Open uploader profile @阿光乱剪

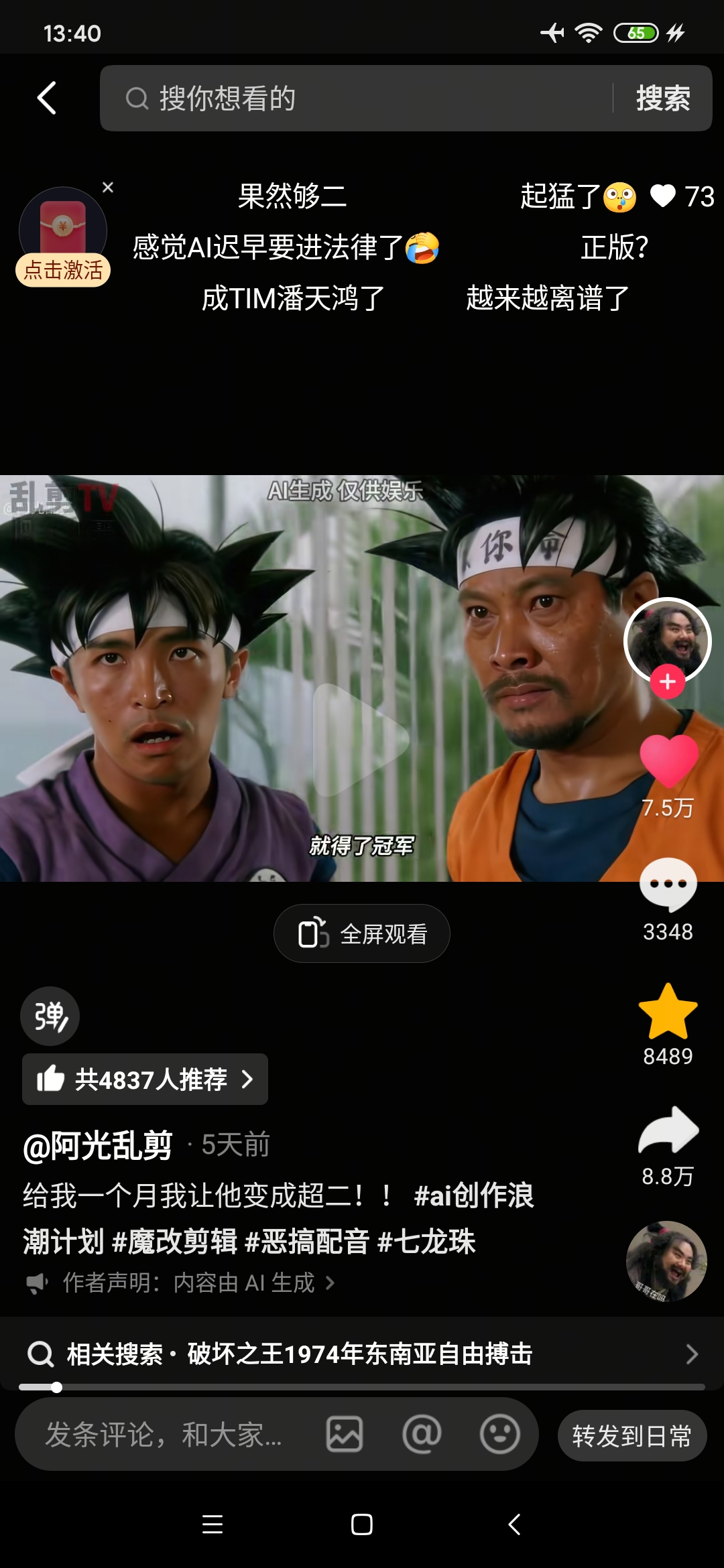[101, 1147]
